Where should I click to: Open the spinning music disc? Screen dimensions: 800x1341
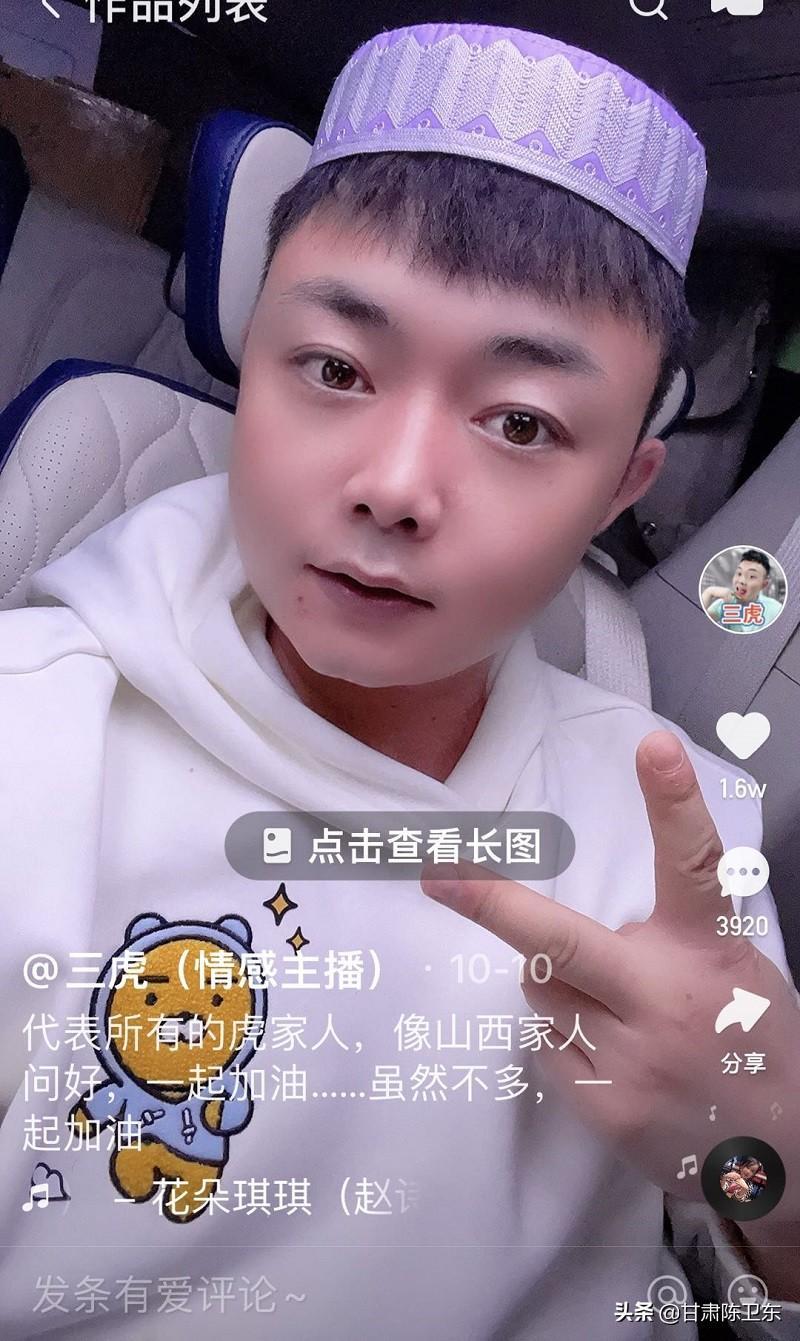(x=742, y=1178)
